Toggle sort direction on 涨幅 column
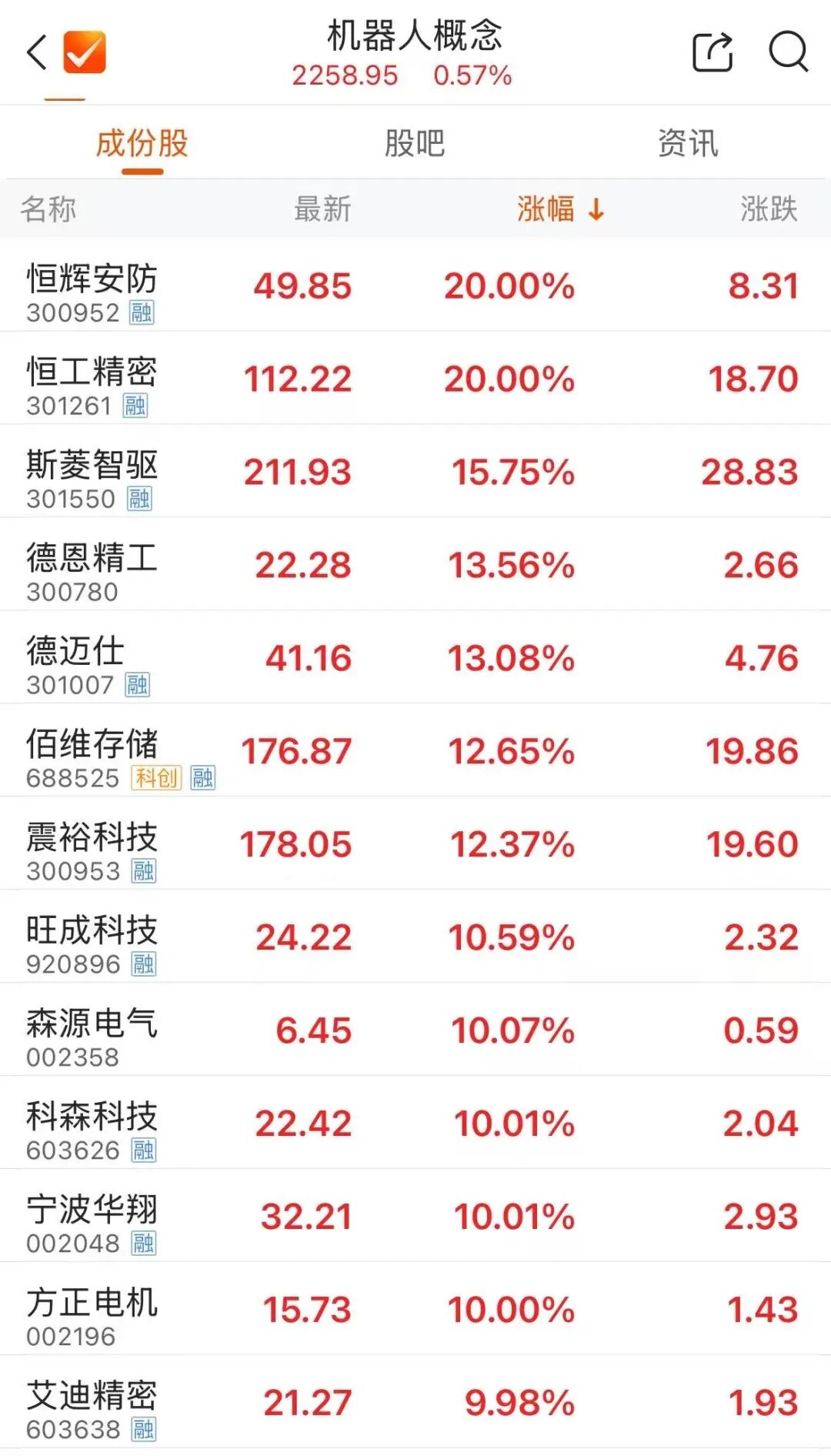The height and width of the screenshot is (1456, 831). (546, 210)
